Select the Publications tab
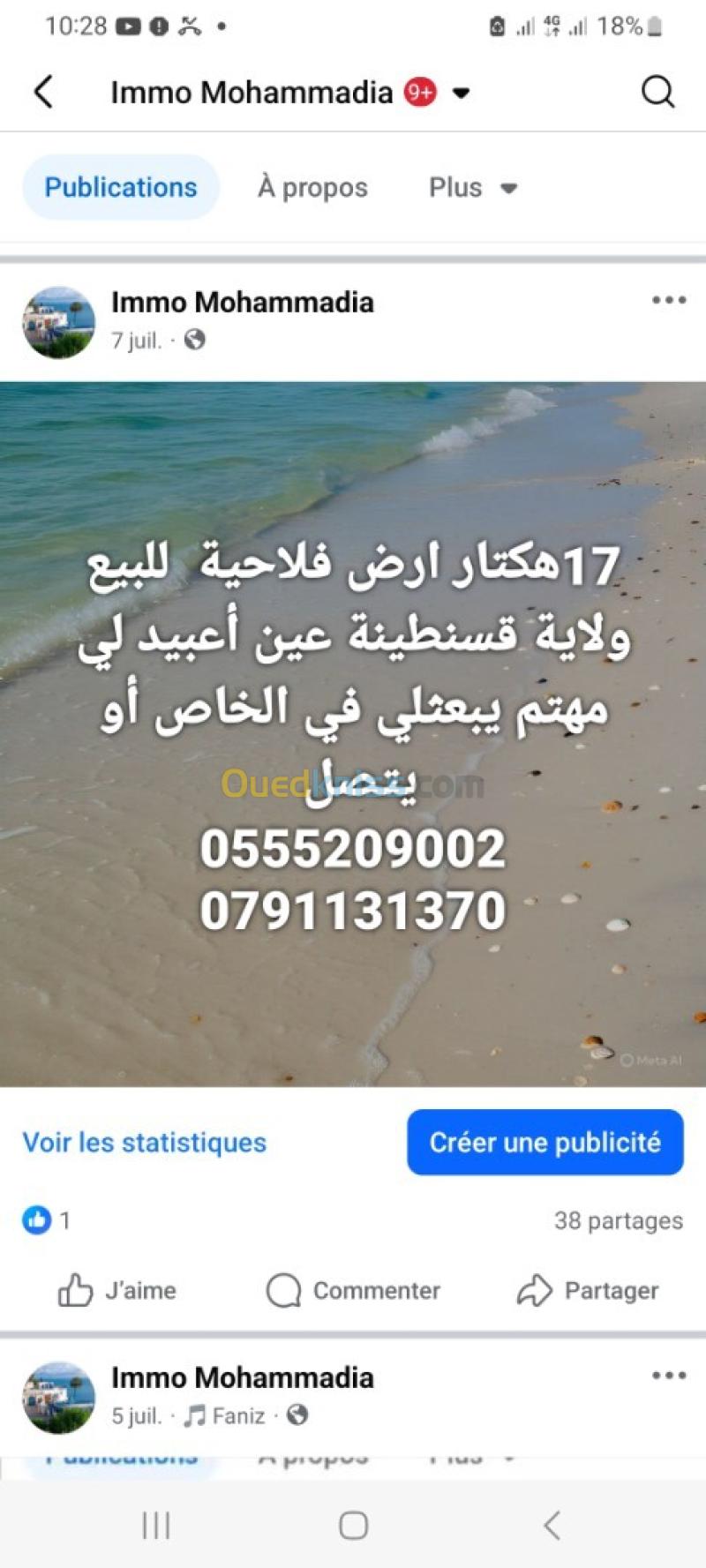The width and height of the screenshot is (706, 1568). pyautogui.click(x=121, y=187)
